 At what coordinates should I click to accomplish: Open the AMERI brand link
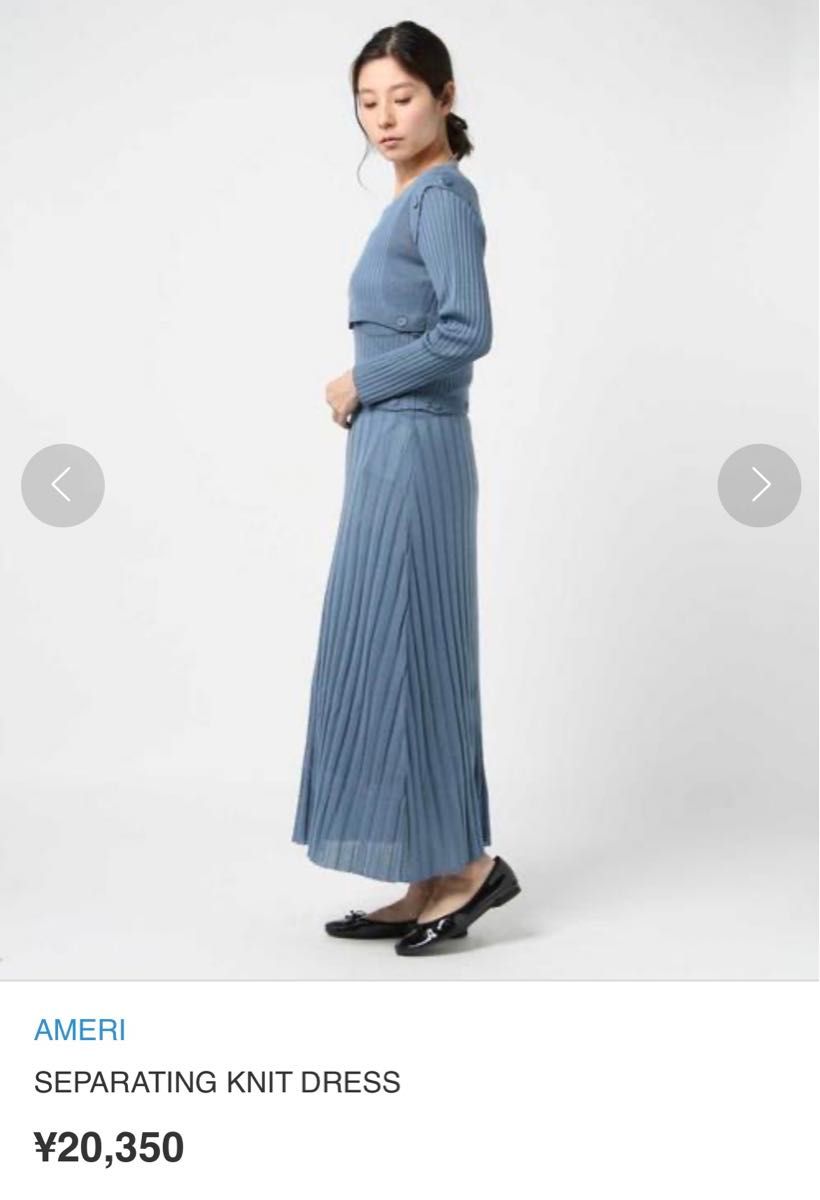(80, 1030)
